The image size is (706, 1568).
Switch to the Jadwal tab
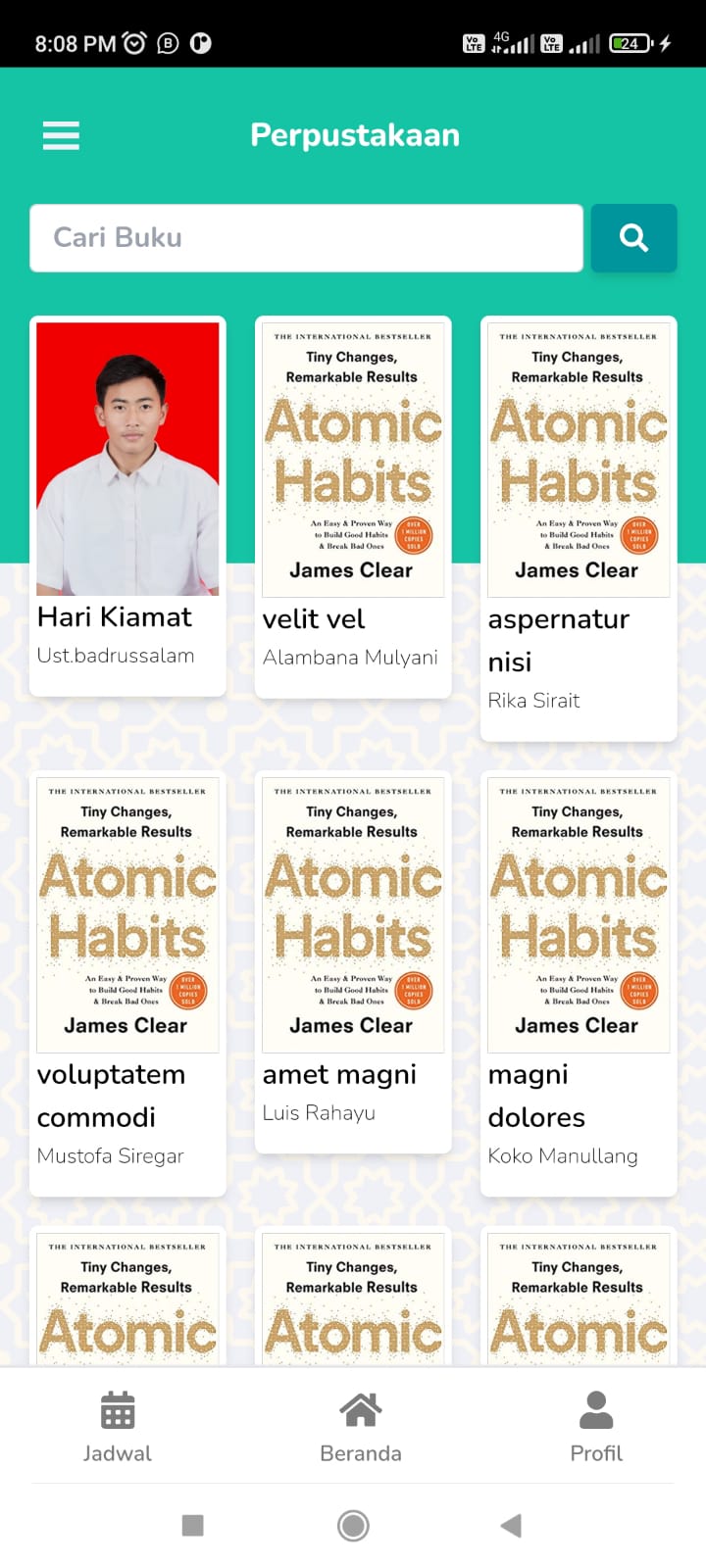point(118,1427)
